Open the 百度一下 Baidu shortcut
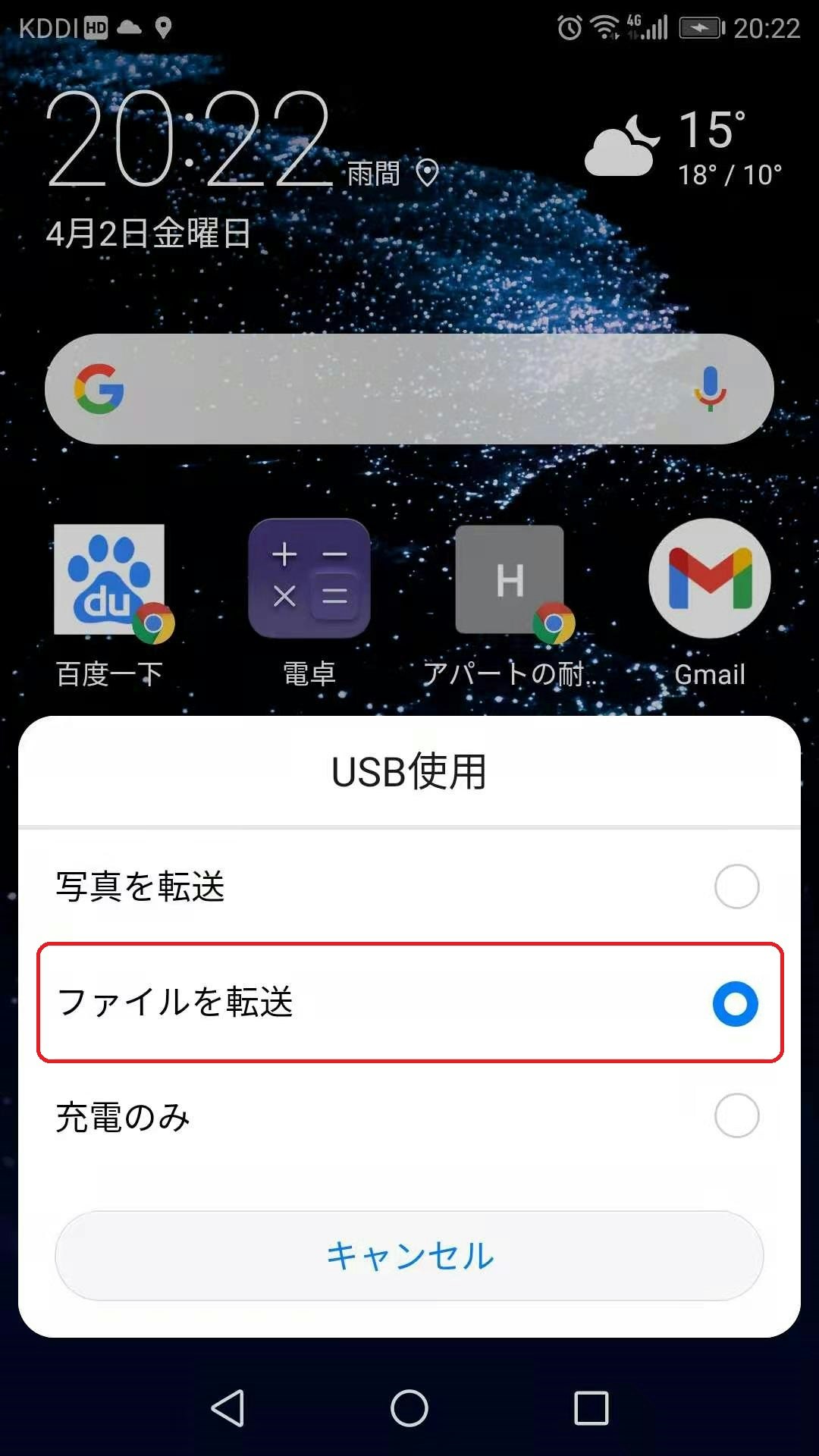819x1456 pixels. point(110,580)
